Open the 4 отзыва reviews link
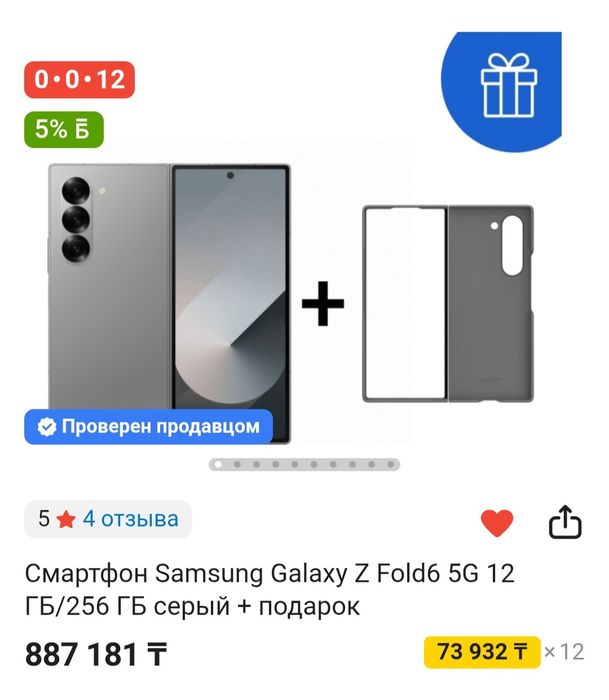 tap(130, 519)
